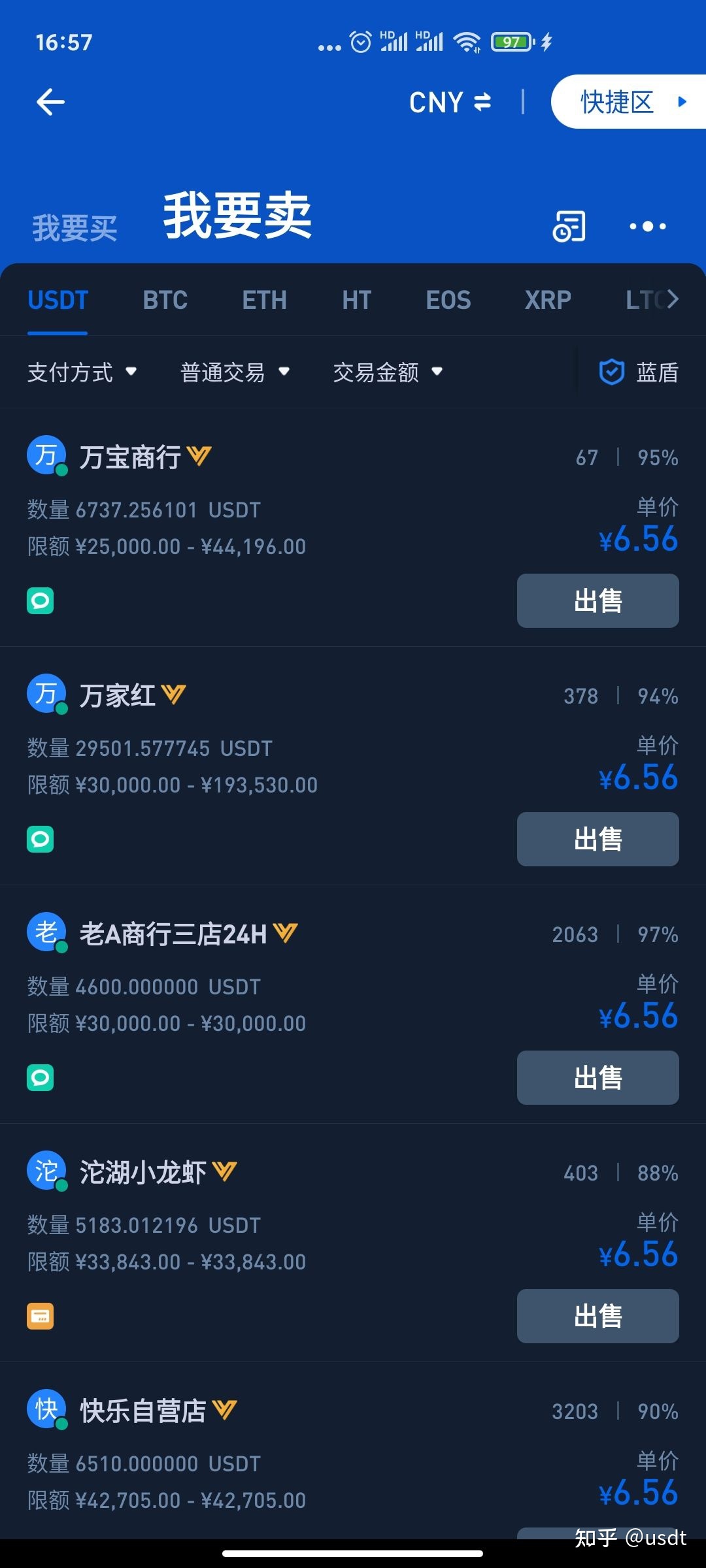Open the more options menu icon

(648, 226)
